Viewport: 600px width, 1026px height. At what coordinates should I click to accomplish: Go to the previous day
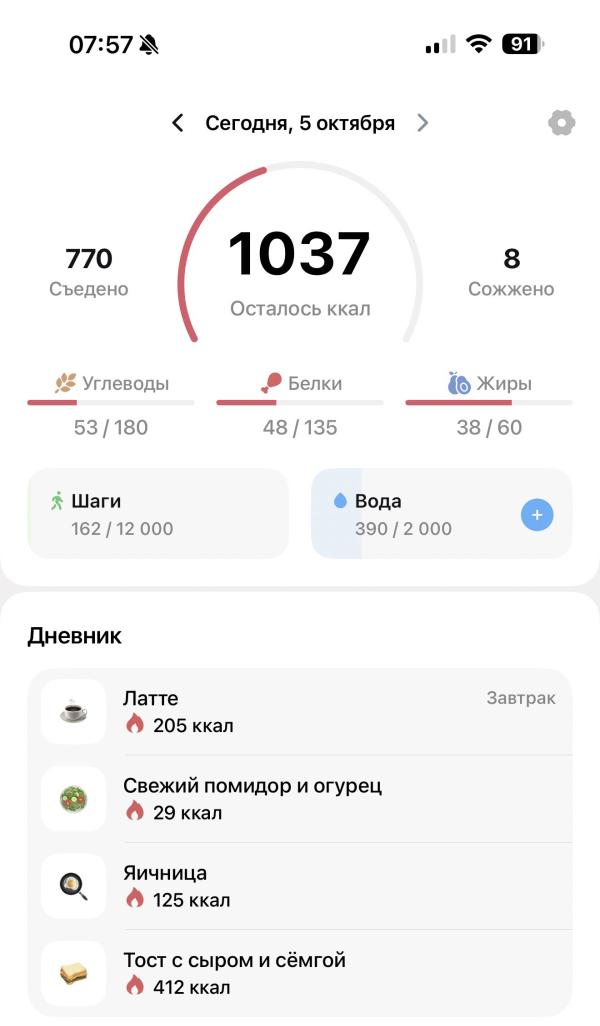pos(178,123)
